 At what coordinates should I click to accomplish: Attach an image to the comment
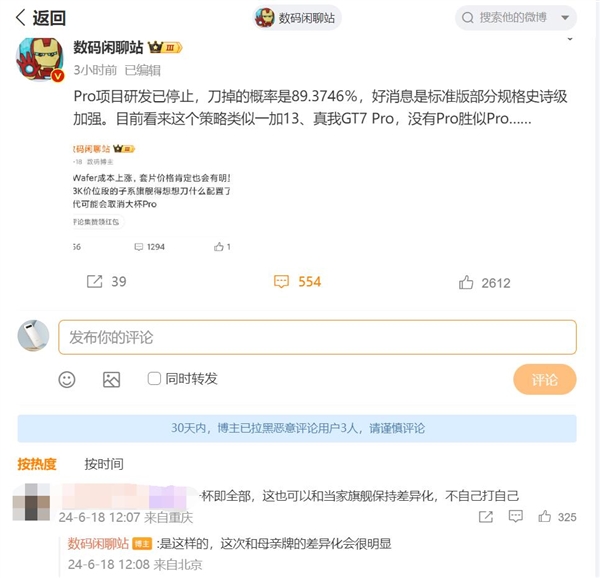pyautogui.click(x=111, y=379)
